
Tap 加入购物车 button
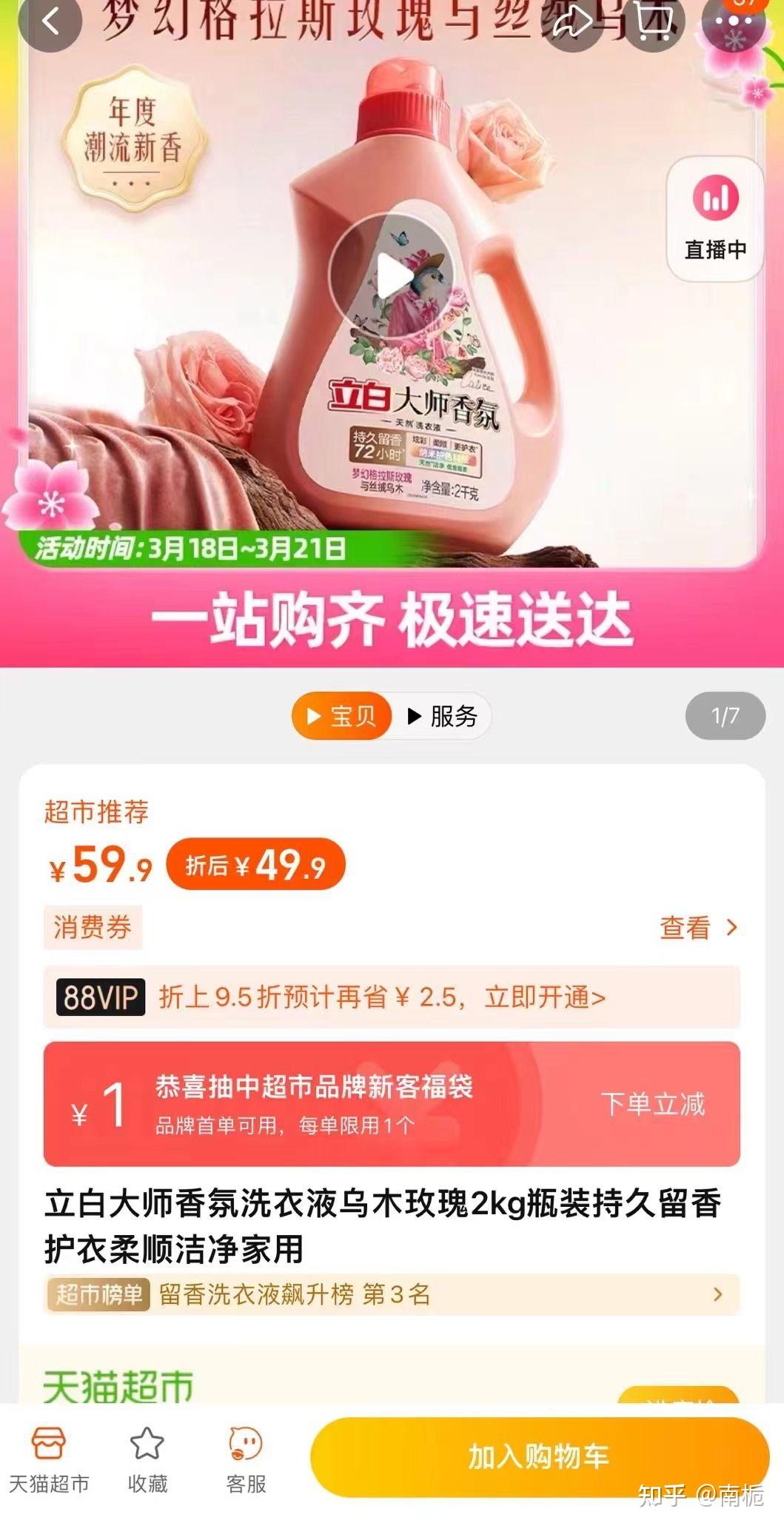pyautogui.click(x=540, y=1456)
